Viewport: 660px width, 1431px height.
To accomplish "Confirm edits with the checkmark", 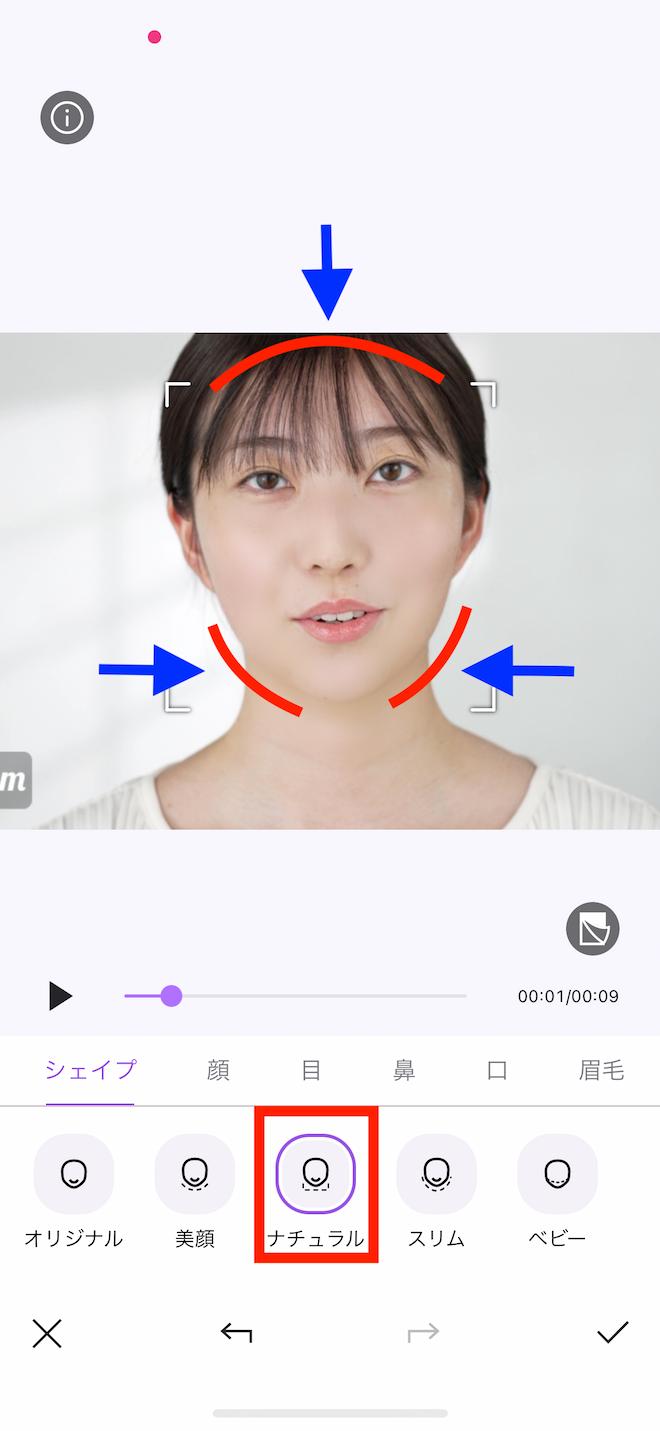I will coord(612,1333).
